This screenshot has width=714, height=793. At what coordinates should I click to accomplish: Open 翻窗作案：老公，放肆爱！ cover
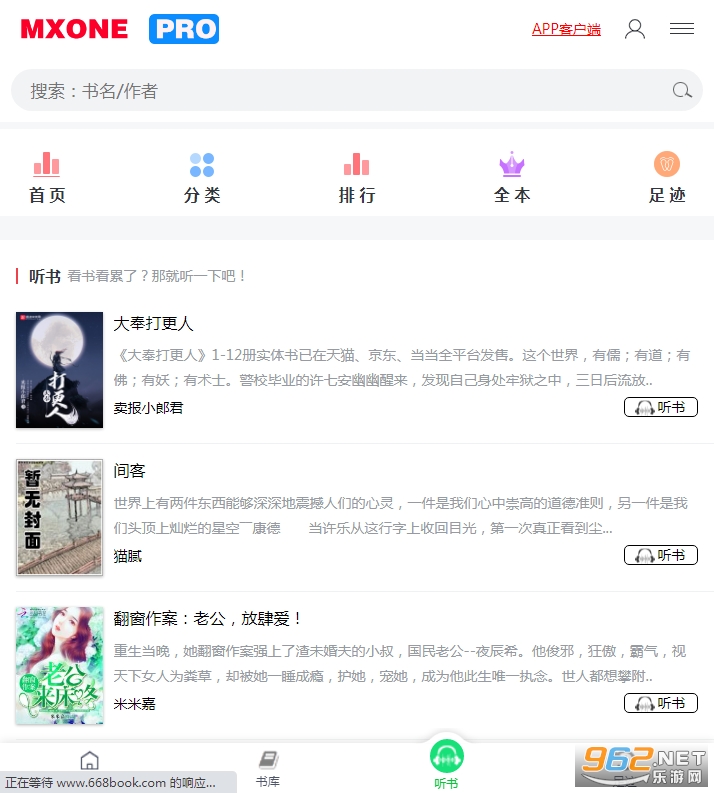click(59, 665)
